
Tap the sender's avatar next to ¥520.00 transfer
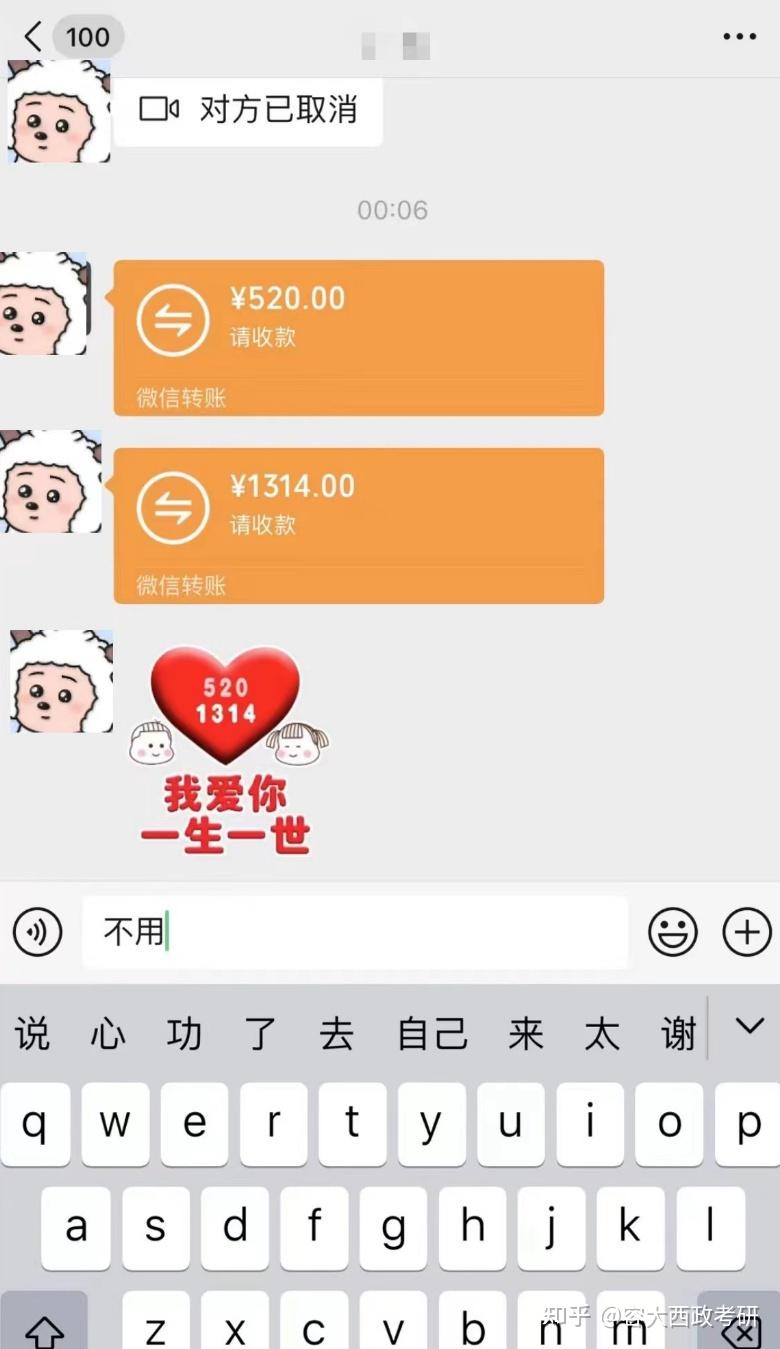45,305
